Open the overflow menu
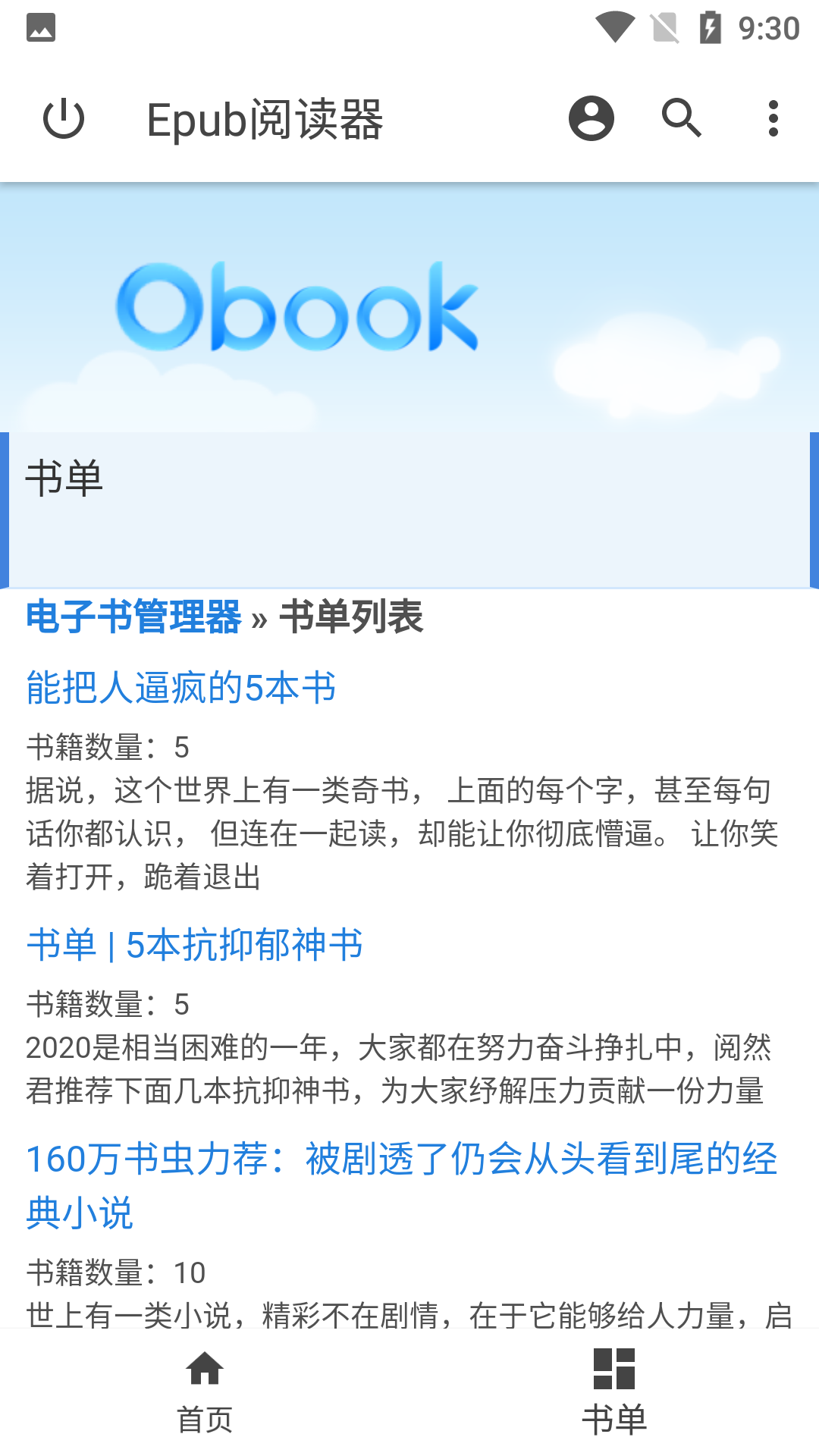 point(773,119)
